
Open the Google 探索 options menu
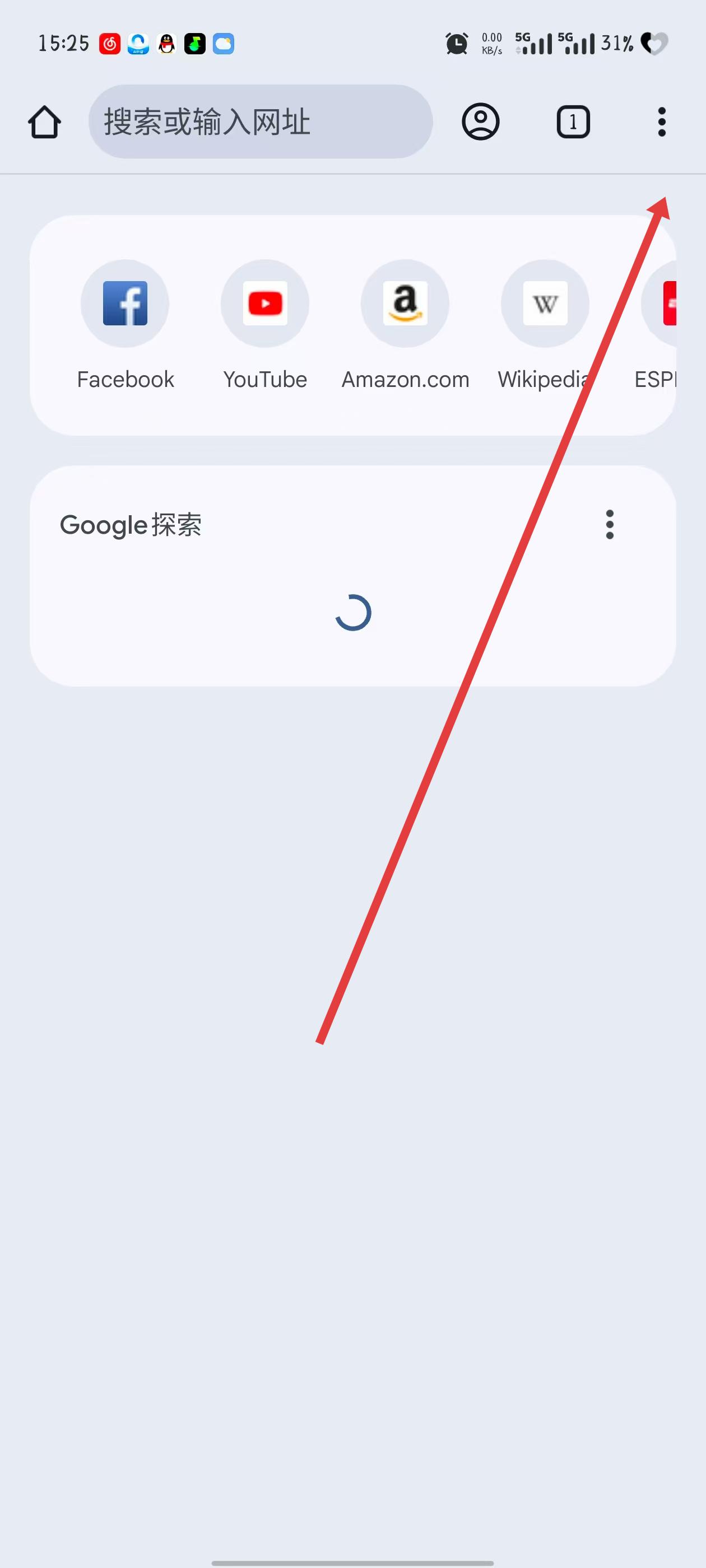click(609, 525)
